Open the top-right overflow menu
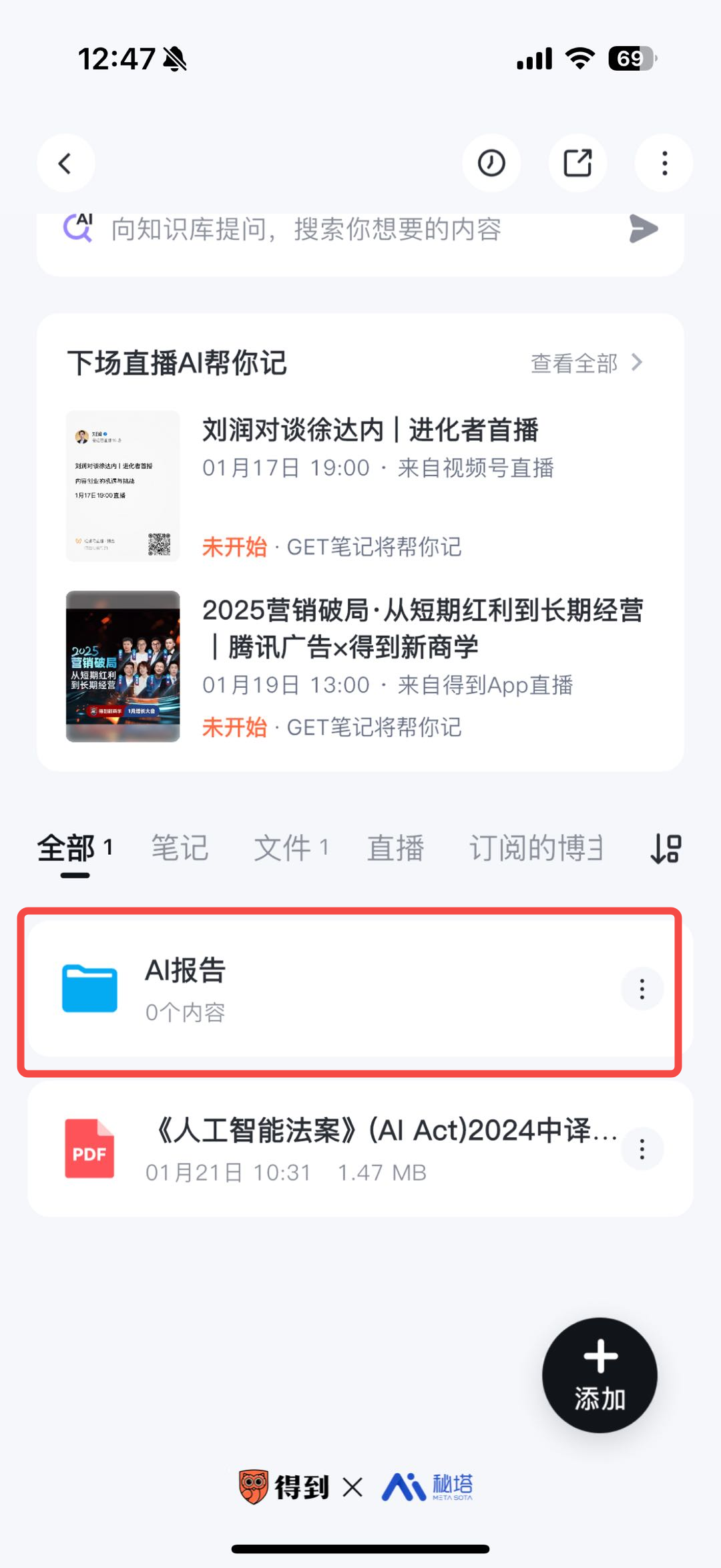Image resolution: width=721 pixels, height=1568 pixels. tap(664, 164)
